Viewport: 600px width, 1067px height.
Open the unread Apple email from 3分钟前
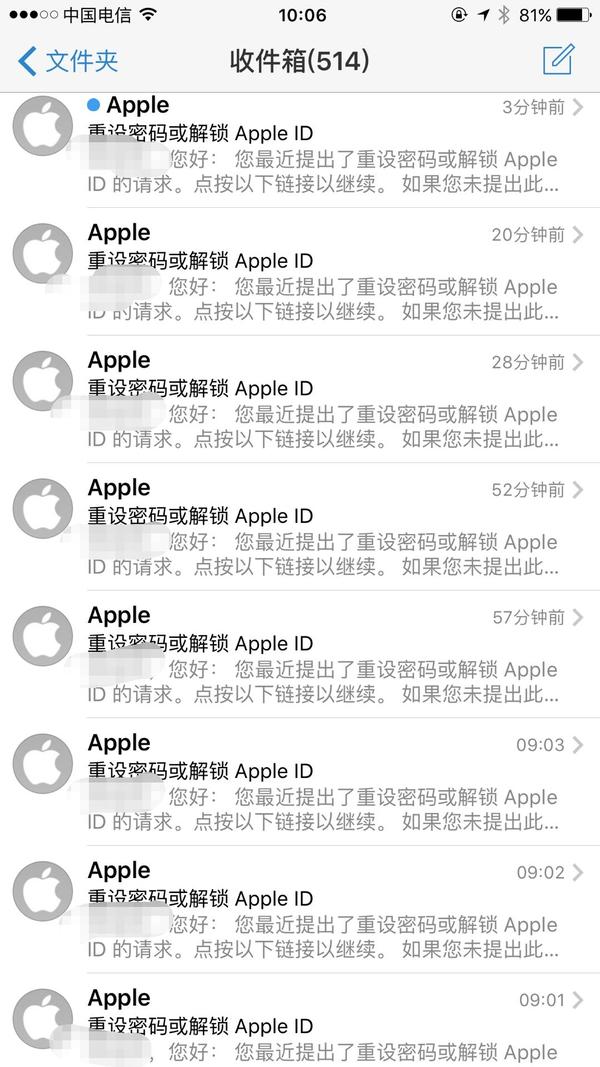[x=320, y=145]
